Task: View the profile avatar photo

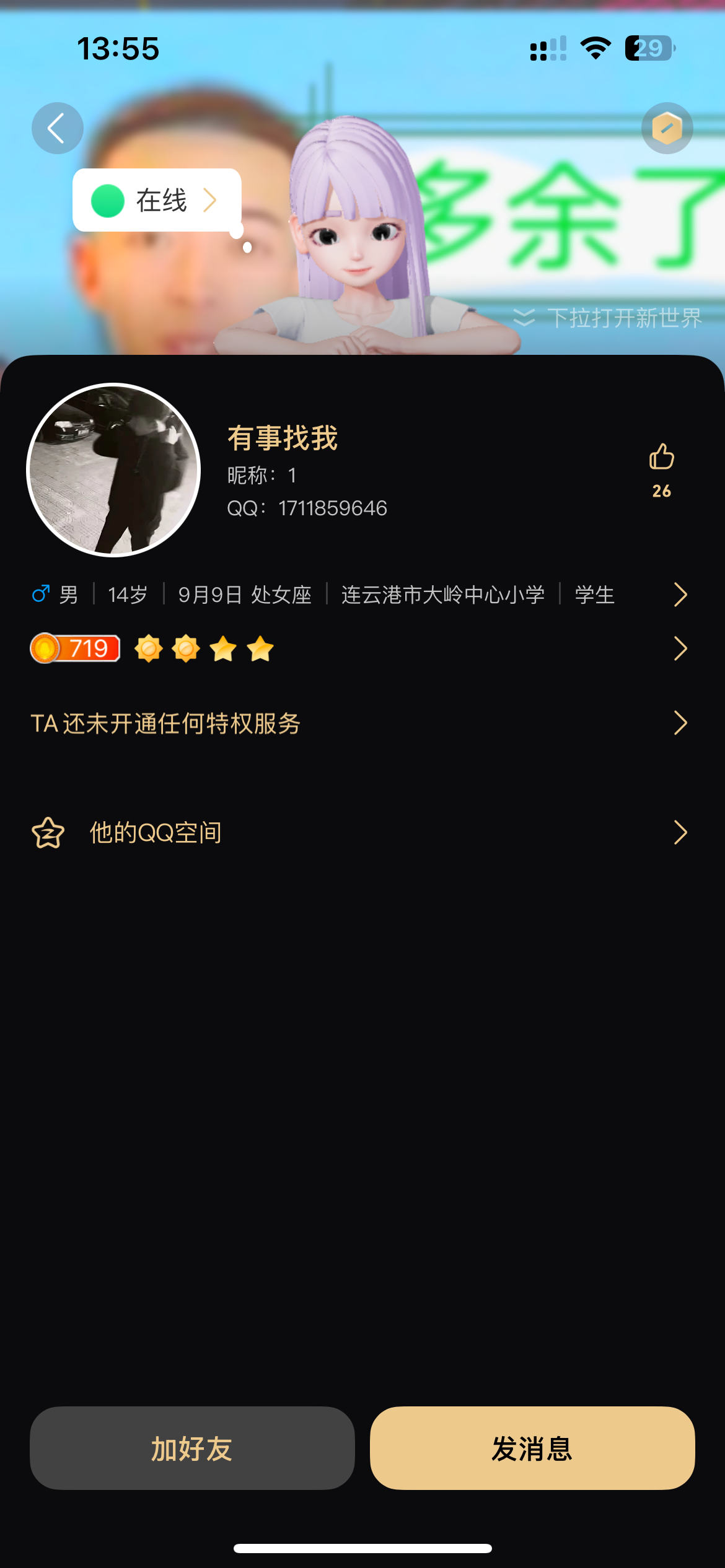Action: click(113, 470)
